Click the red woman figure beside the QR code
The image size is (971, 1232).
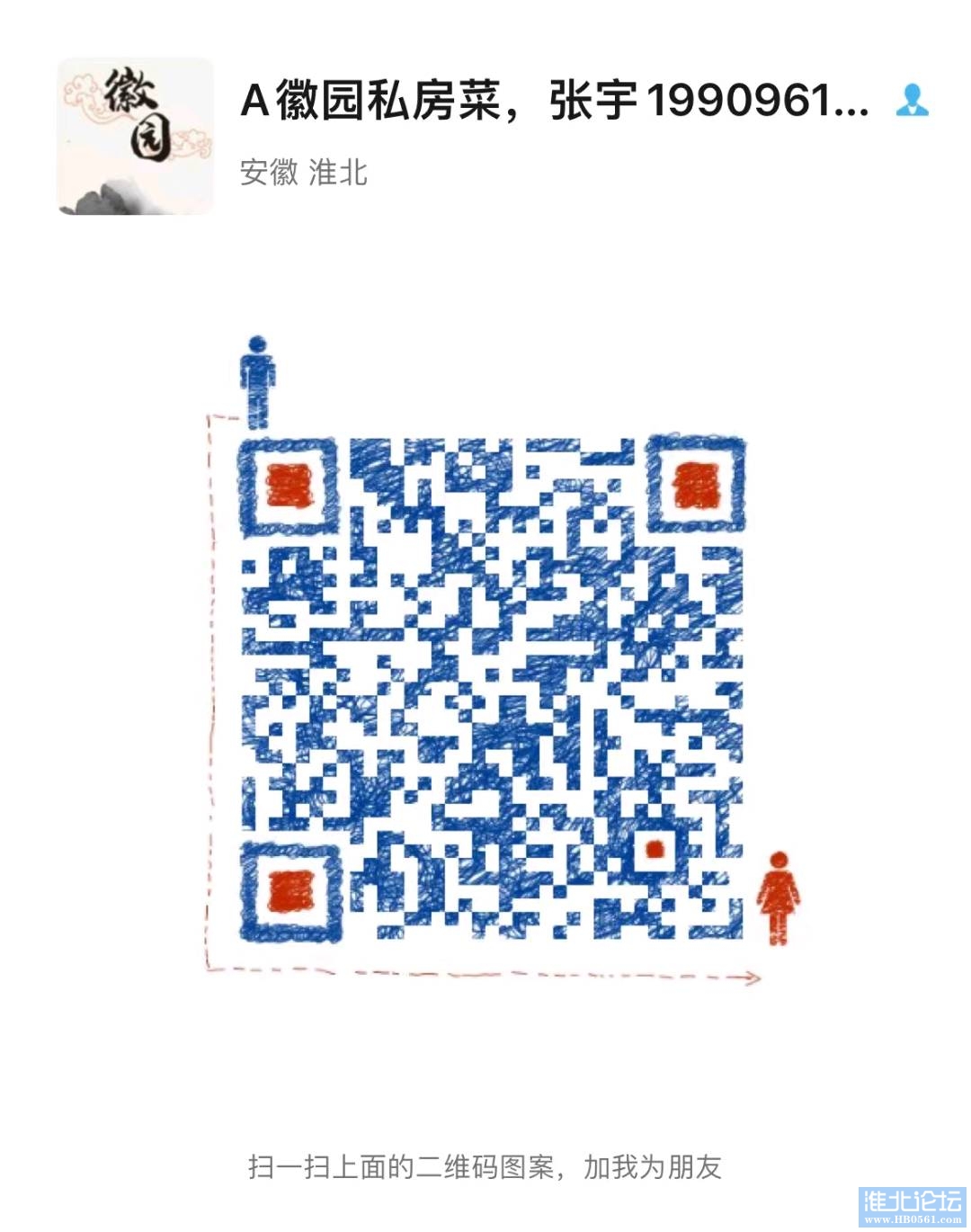[778, 899]
